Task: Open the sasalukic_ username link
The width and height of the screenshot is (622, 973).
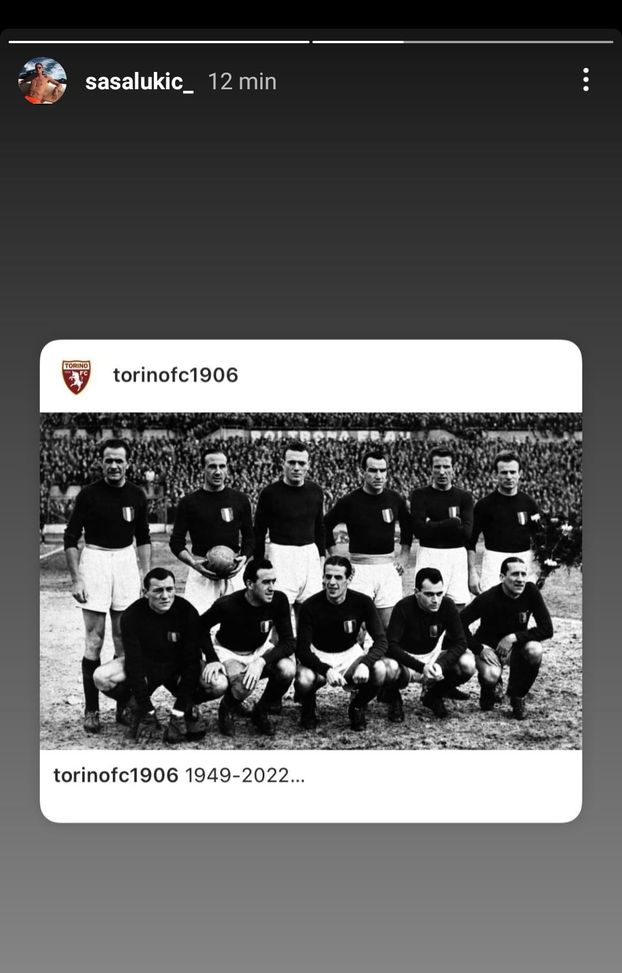Action: click(x=139, y=82)
